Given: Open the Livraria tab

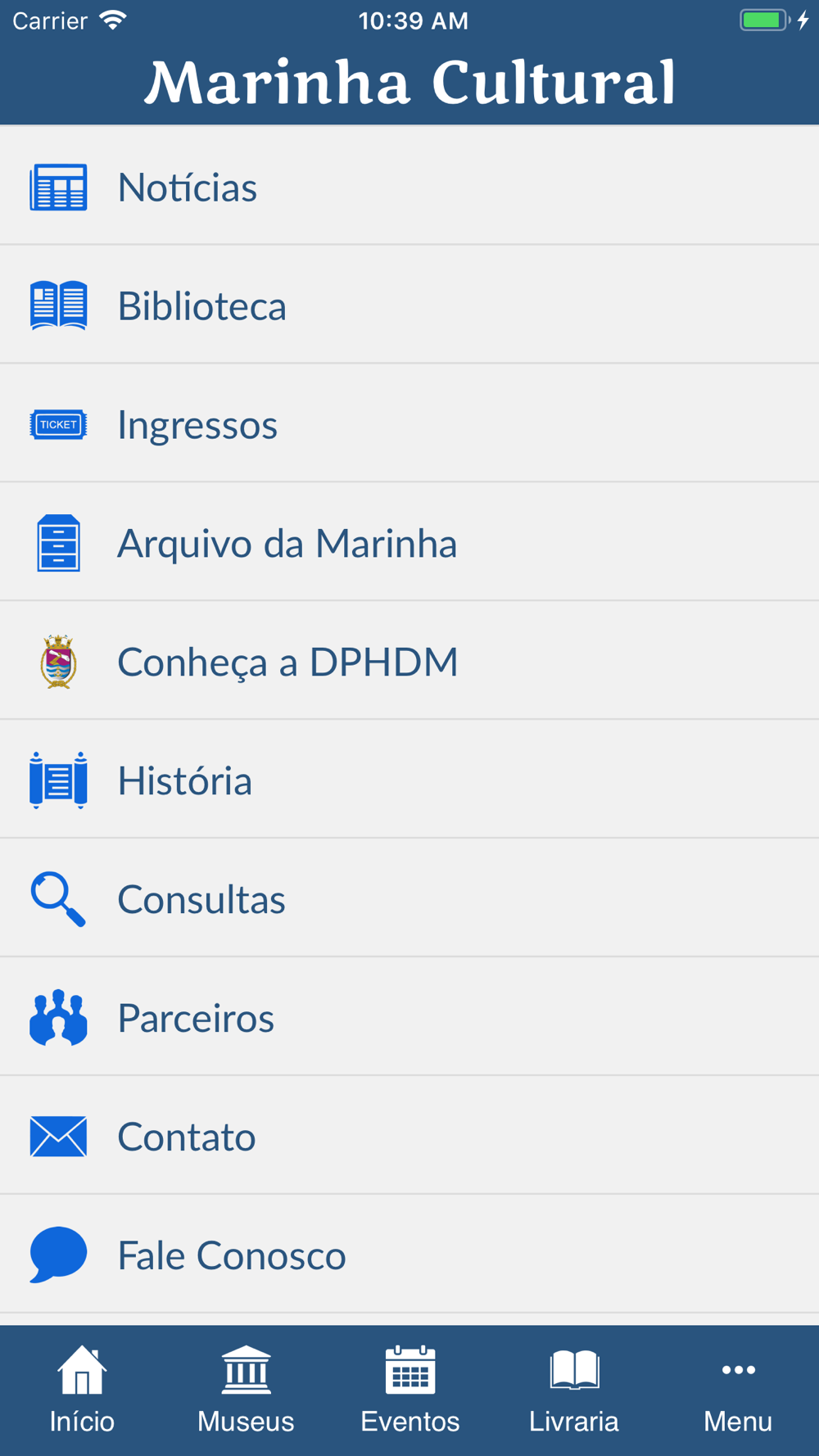Looking at the screenshot, I should point(573,1390).
